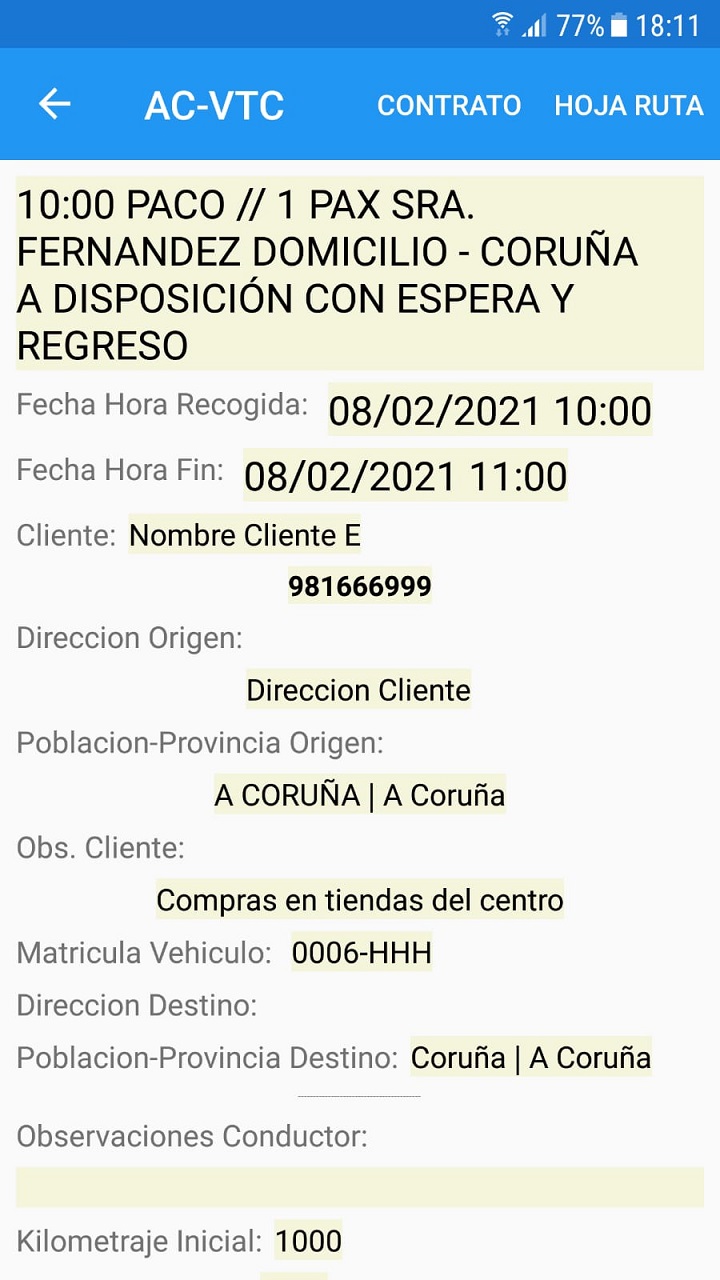Edit the Kilometraje Inicial value 1000
The height and width of the screenshot is (1280, 720).
308,1242
